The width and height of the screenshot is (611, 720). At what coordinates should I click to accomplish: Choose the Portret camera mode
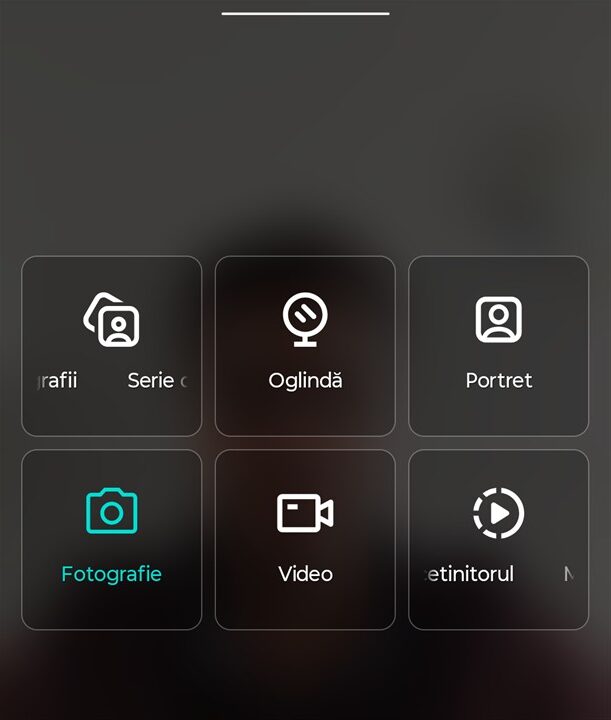coord(498,346)
